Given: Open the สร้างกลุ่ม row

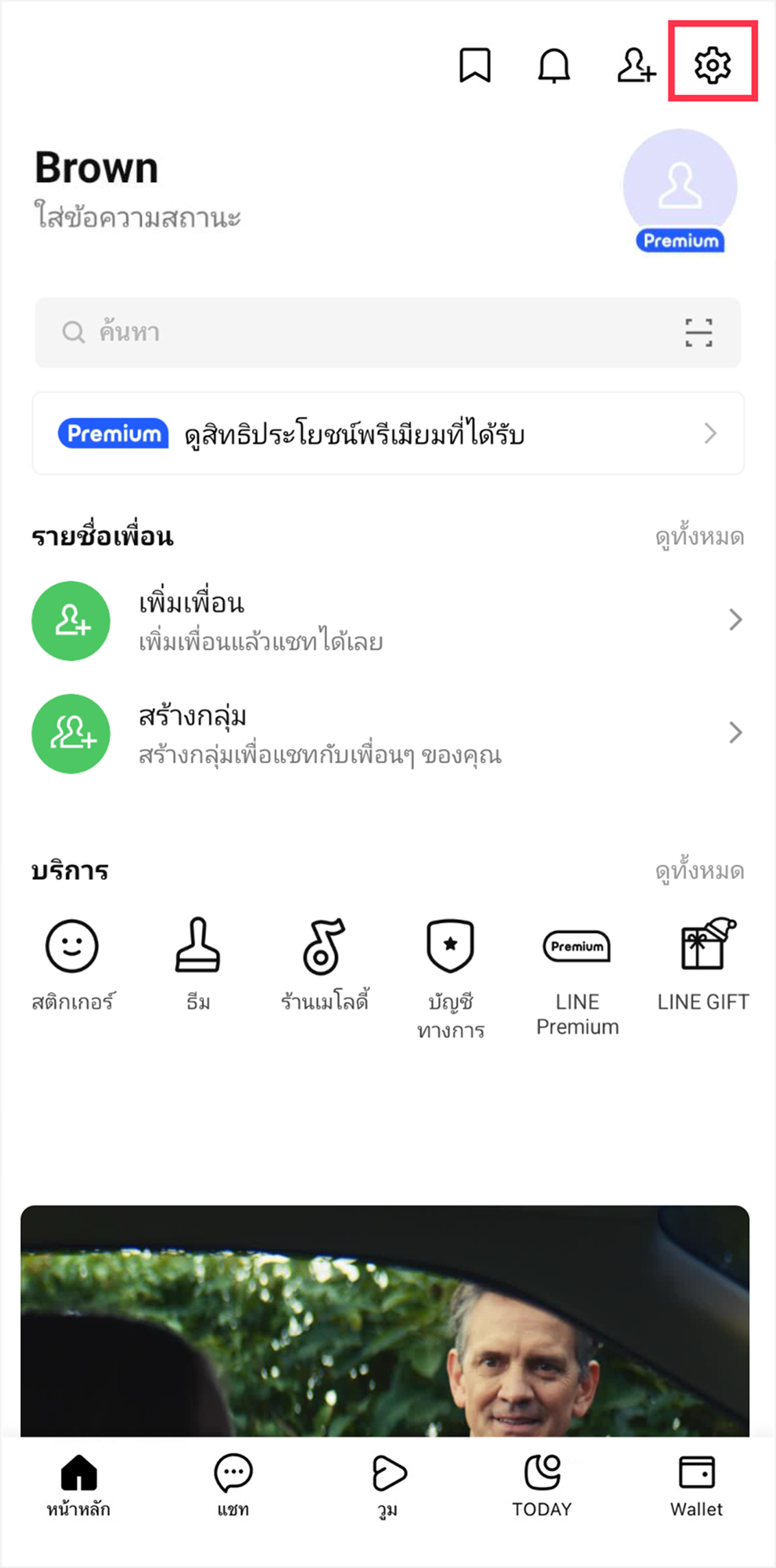Looking at the screenshot, I should point(388,733).
